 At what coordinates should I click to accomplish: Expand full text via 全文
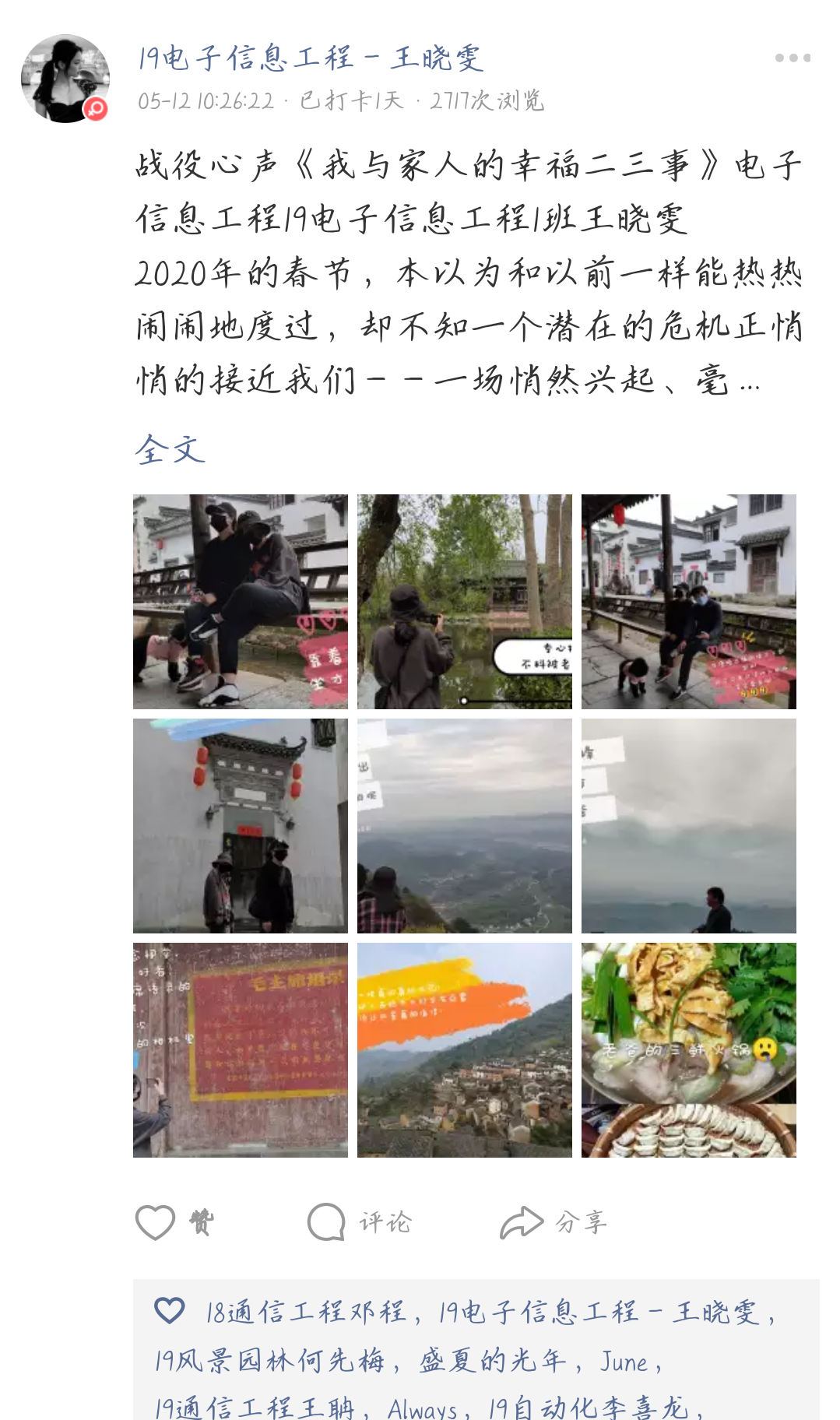pos(170,449)
